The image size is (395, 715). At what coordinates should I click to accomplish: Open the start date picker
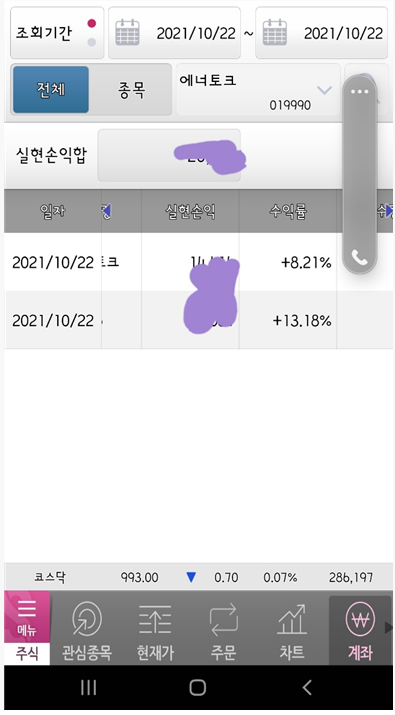[x=174, y=33]
